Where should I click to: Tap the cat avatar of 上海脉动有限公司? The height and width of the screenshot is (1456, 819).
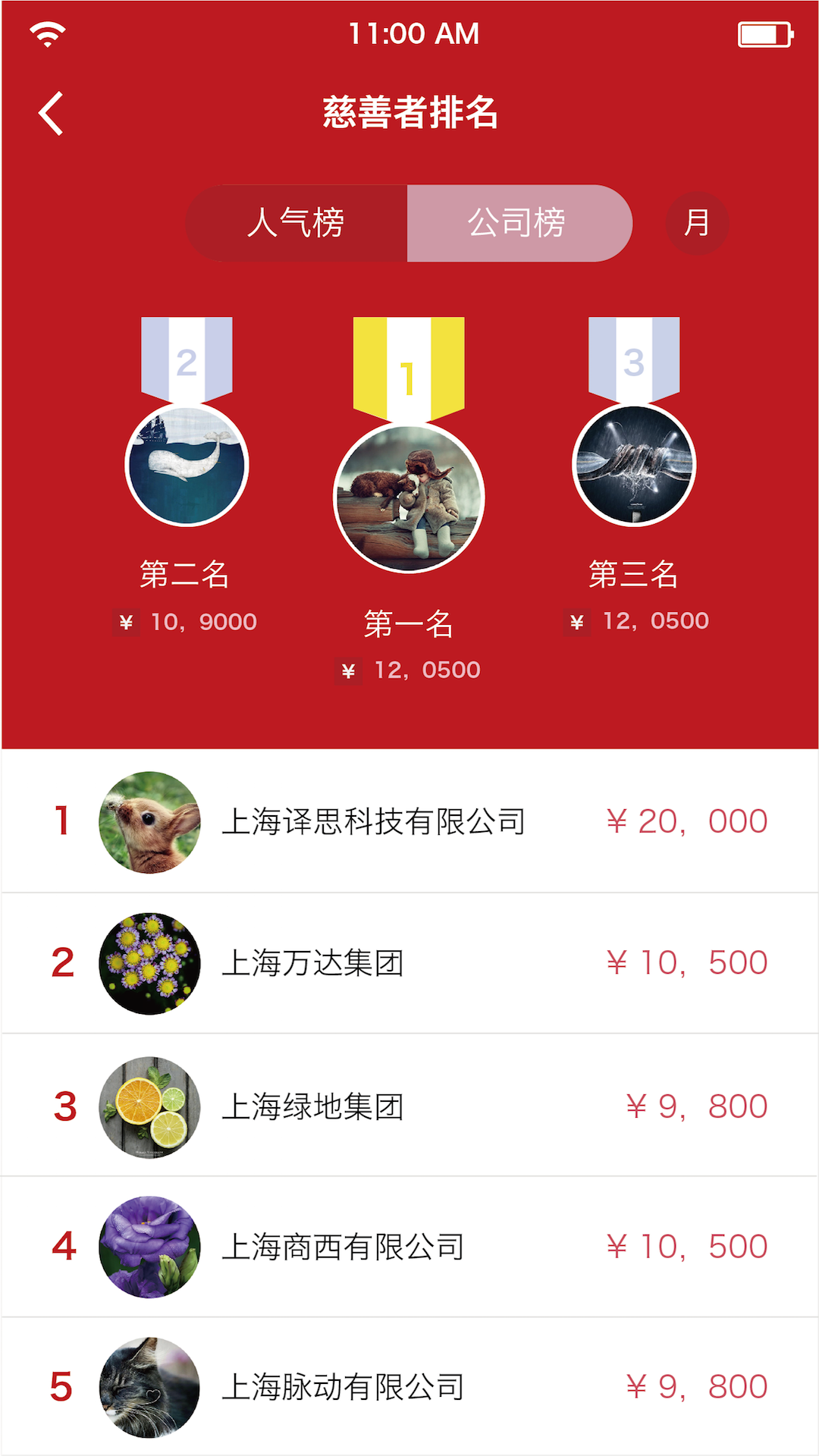tap(149, 1391)
